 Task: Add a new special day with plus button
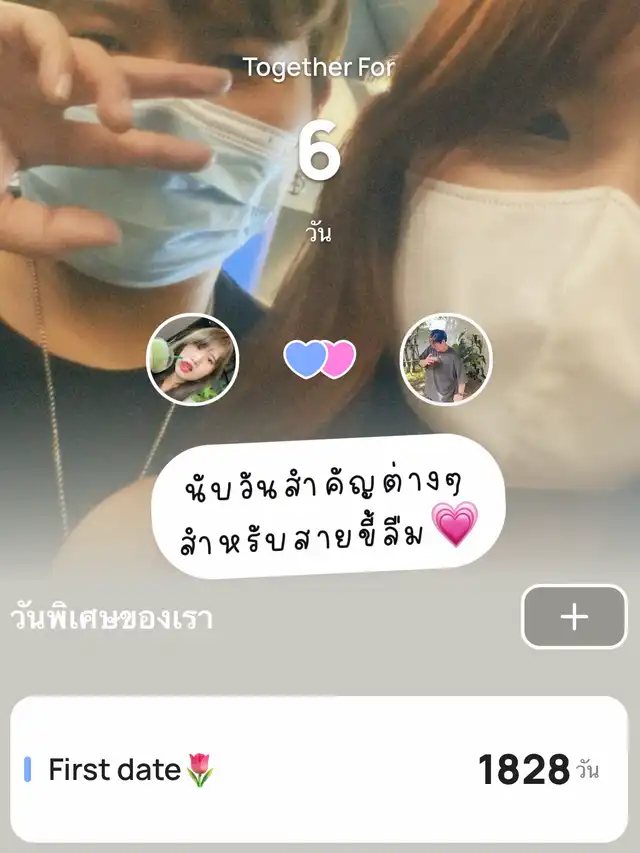tap(574, 617)
